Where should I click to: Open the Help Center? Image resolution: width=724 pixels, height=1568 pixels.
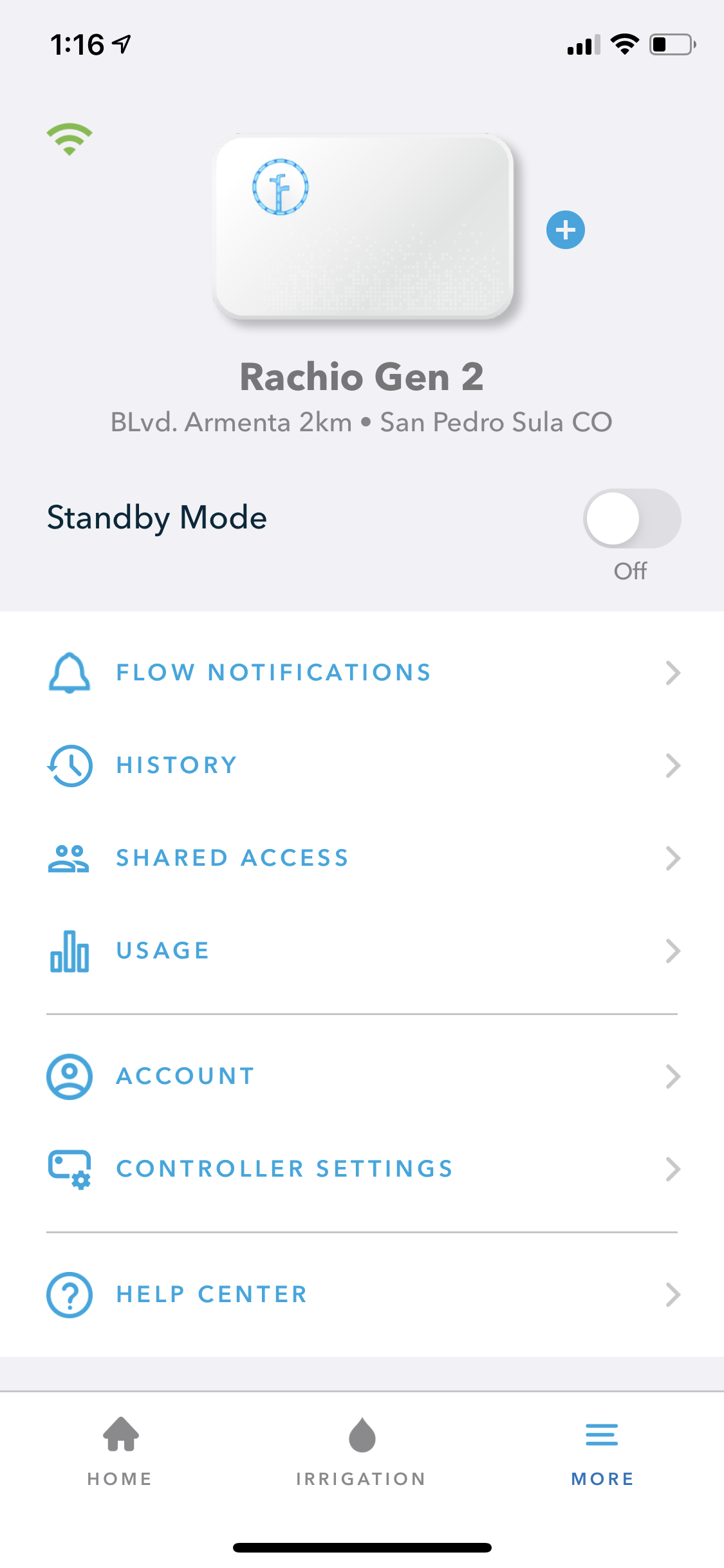pos(211,1294)
